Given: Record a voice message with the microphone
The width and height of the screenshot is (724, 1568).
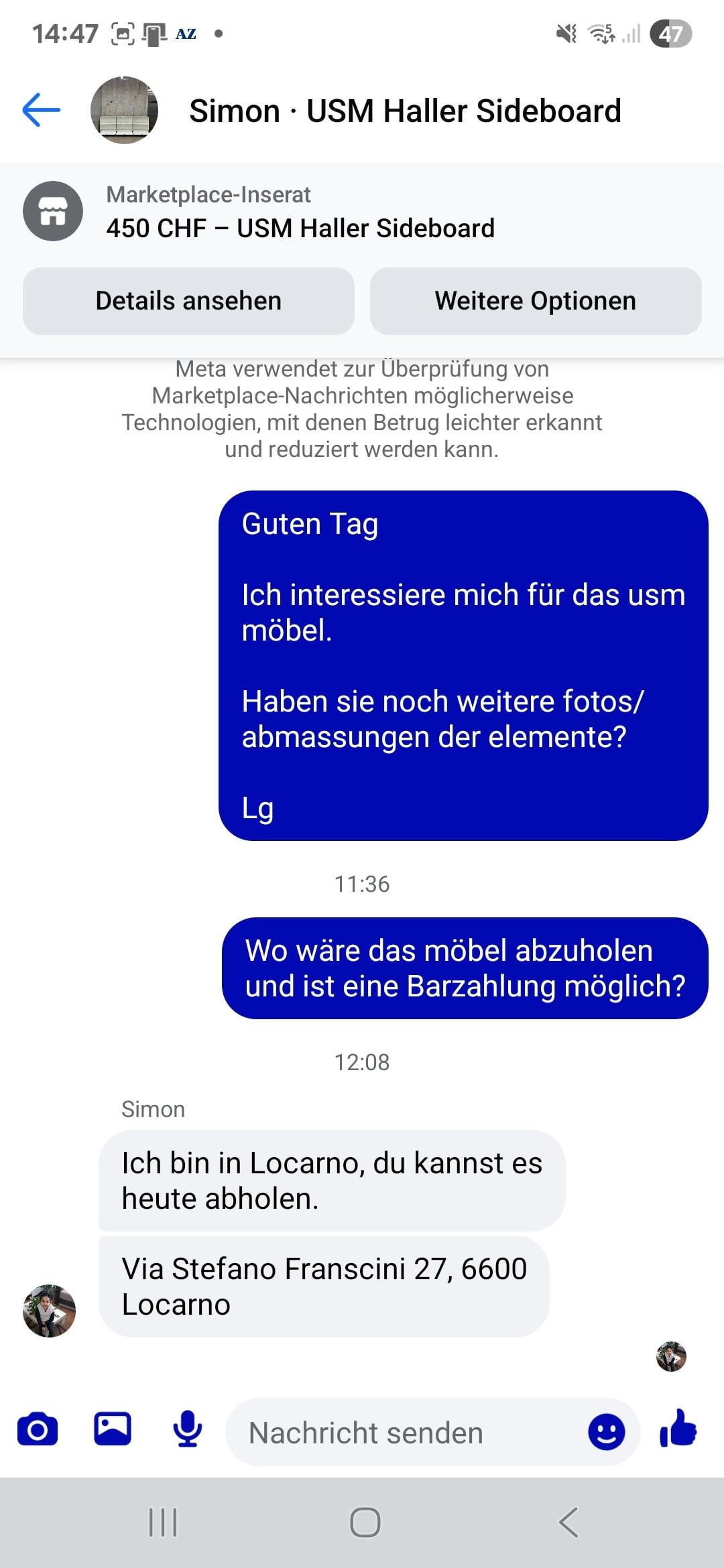Looking at the screenshot, I should coord(188,1430).
